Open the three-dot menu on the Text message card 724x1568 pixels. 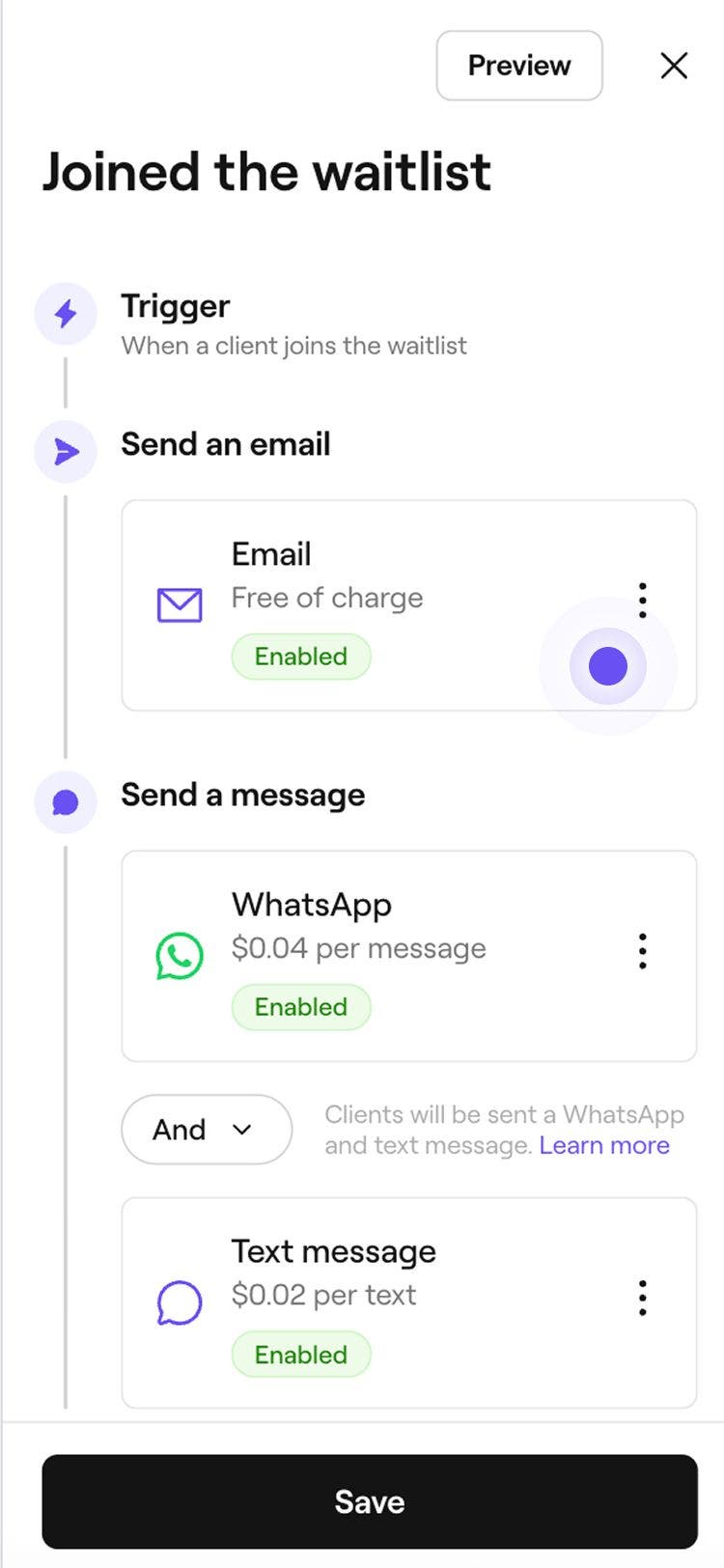(642, 1298)
